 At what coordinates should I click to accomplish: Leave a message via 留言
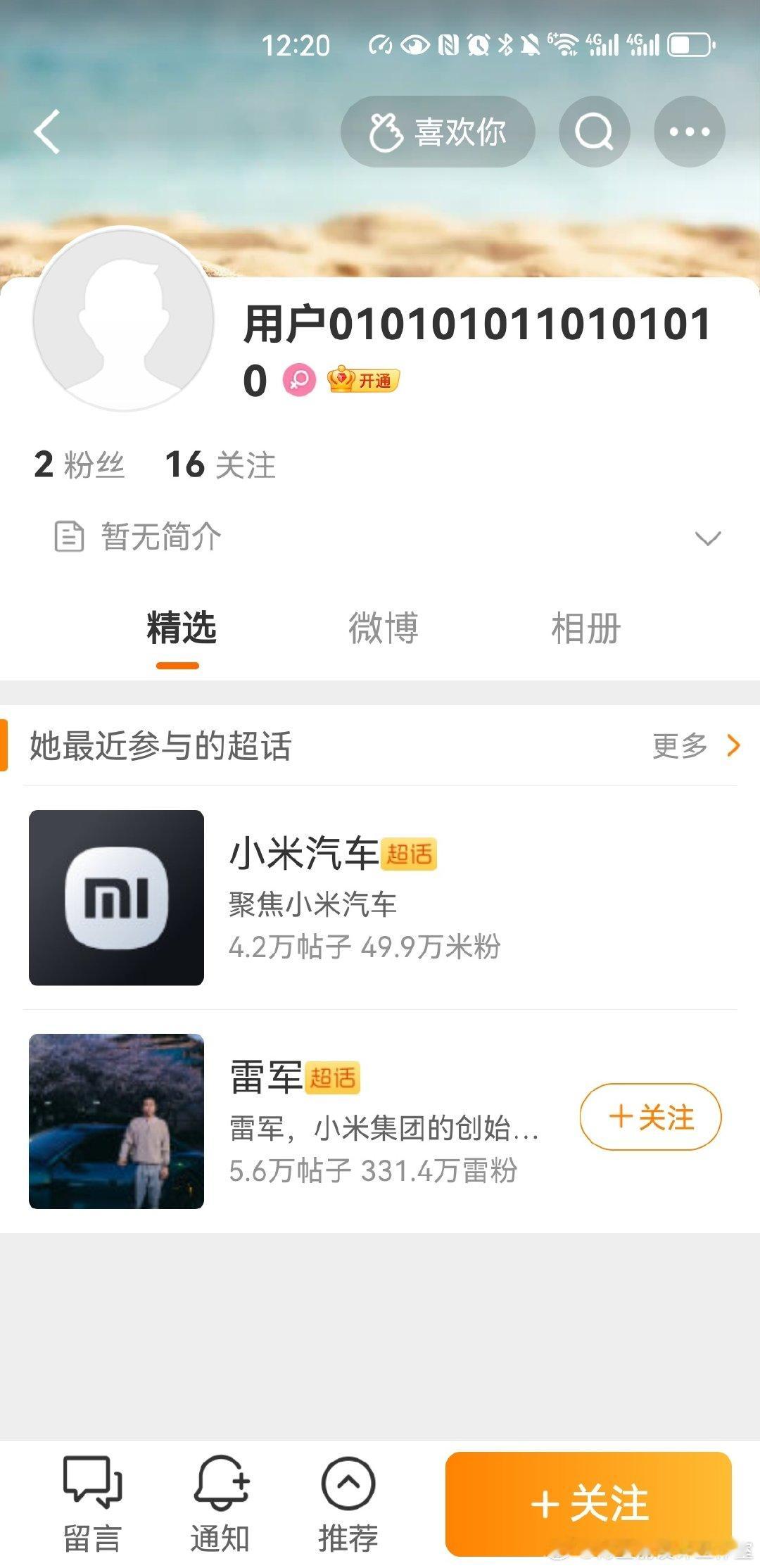point(92,1504)
